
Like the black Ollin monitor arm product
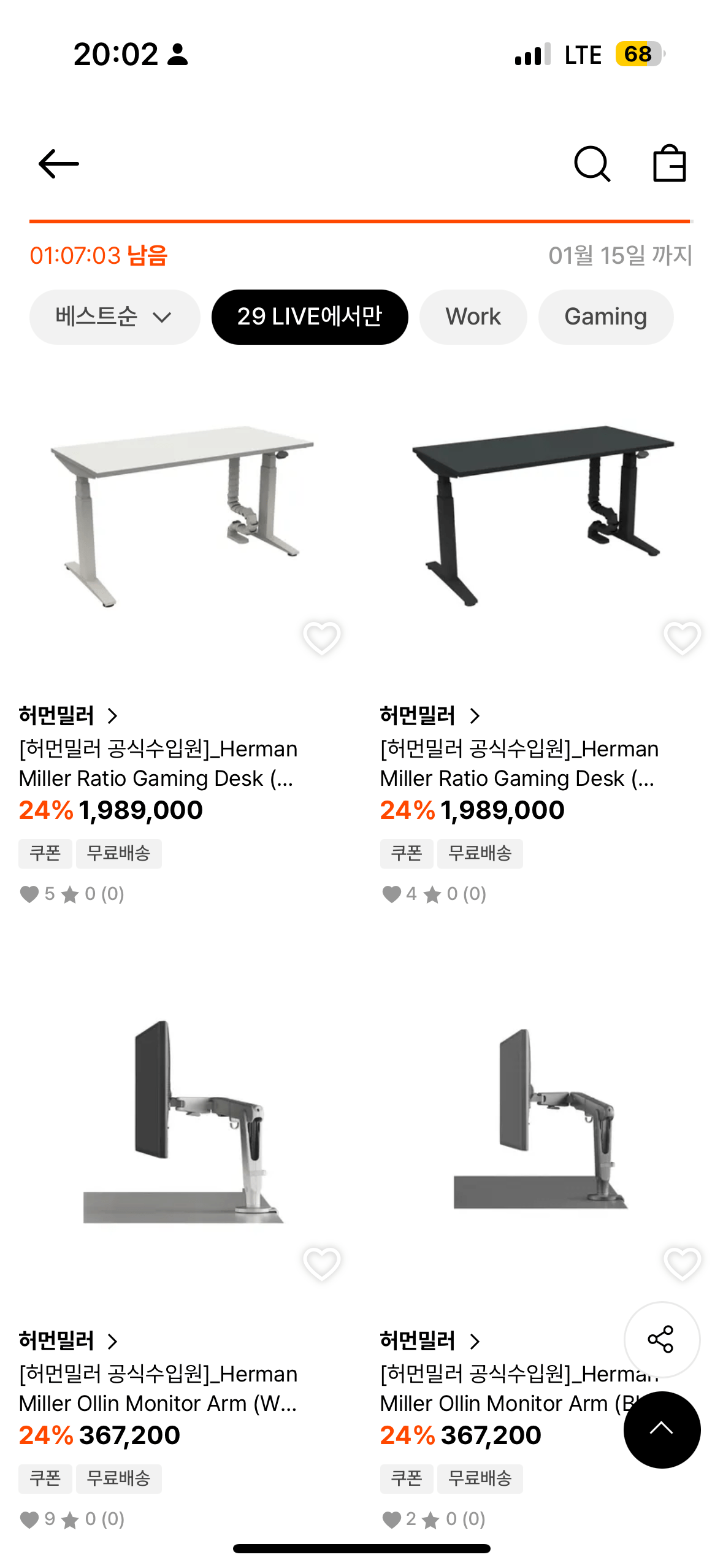tap(682, 1265)
